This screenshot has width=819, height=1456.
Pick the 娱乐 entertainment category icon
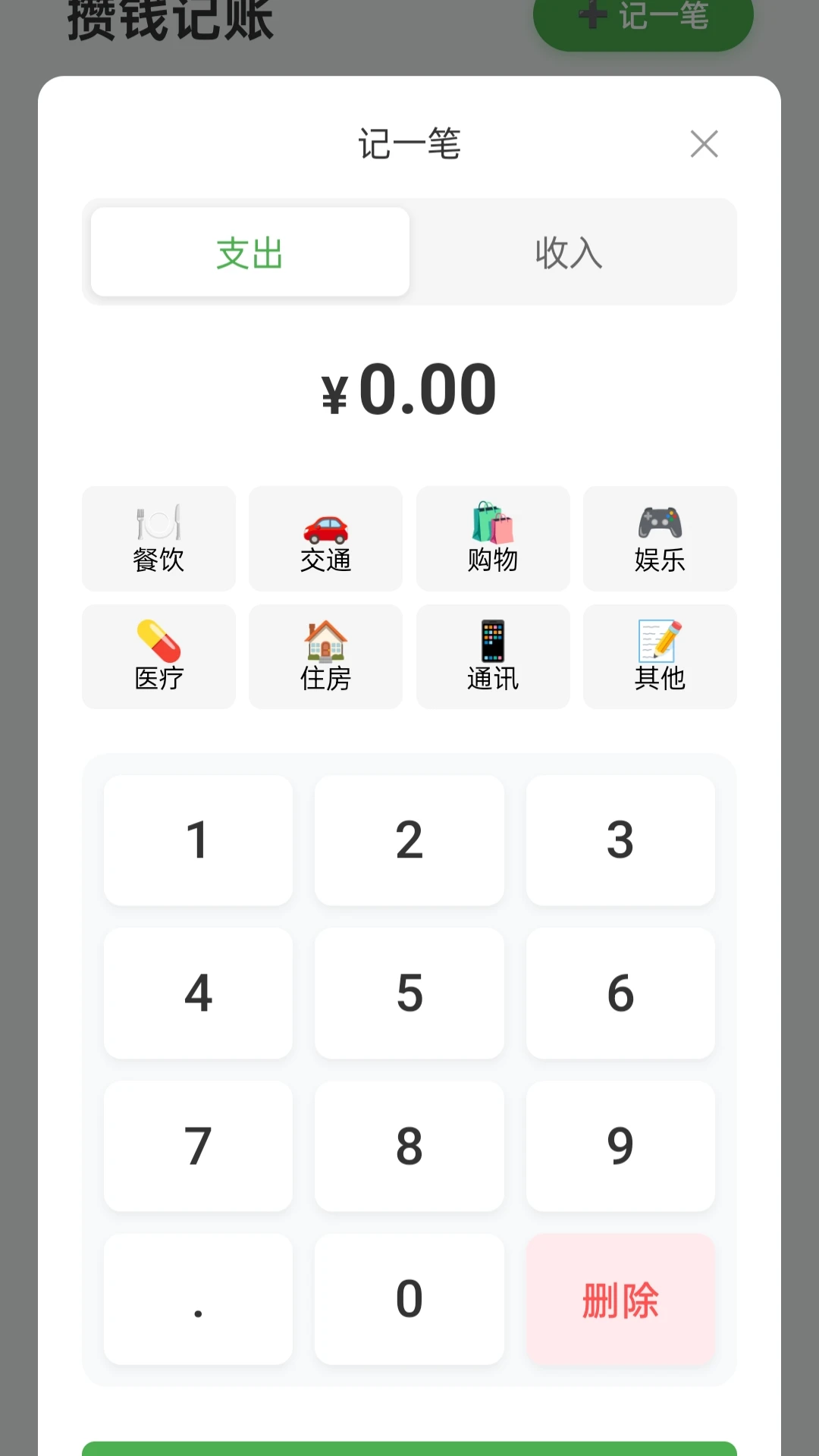pos(659,538)
